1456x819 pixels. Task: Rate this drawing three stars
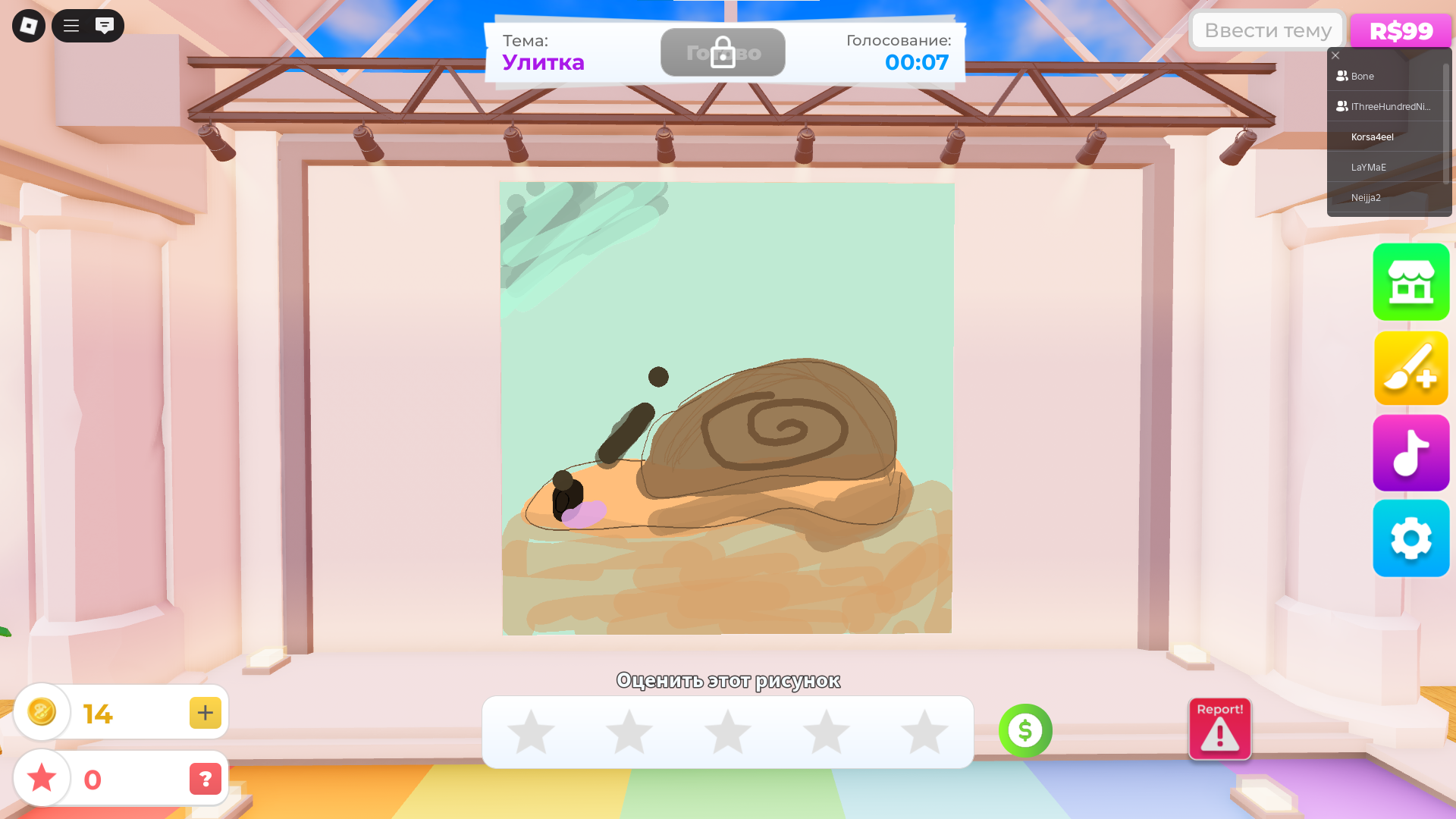click(727, 732)
